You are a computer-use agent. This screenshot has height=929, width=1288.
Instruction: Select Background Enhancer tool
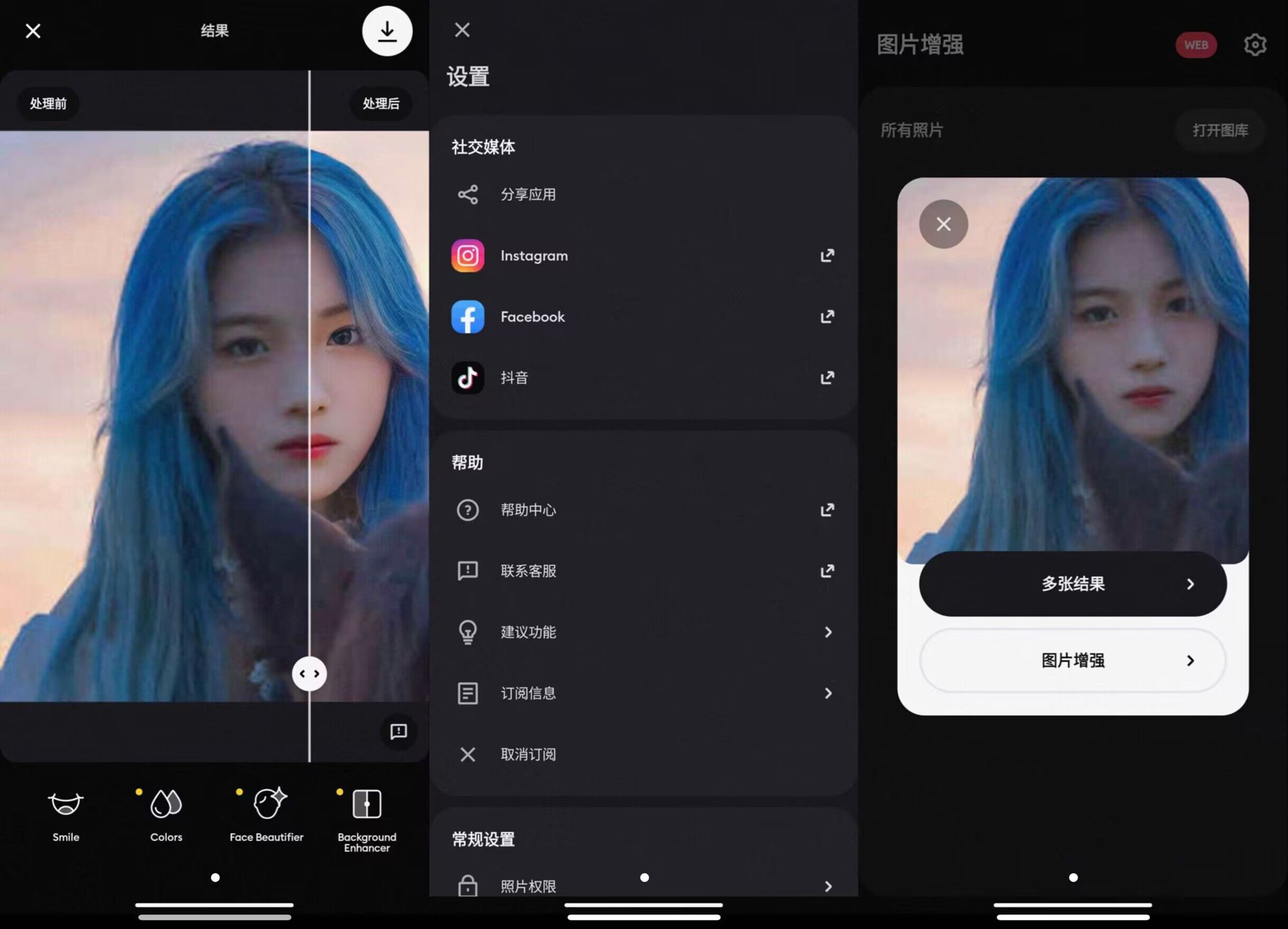[x=367, y=818]
